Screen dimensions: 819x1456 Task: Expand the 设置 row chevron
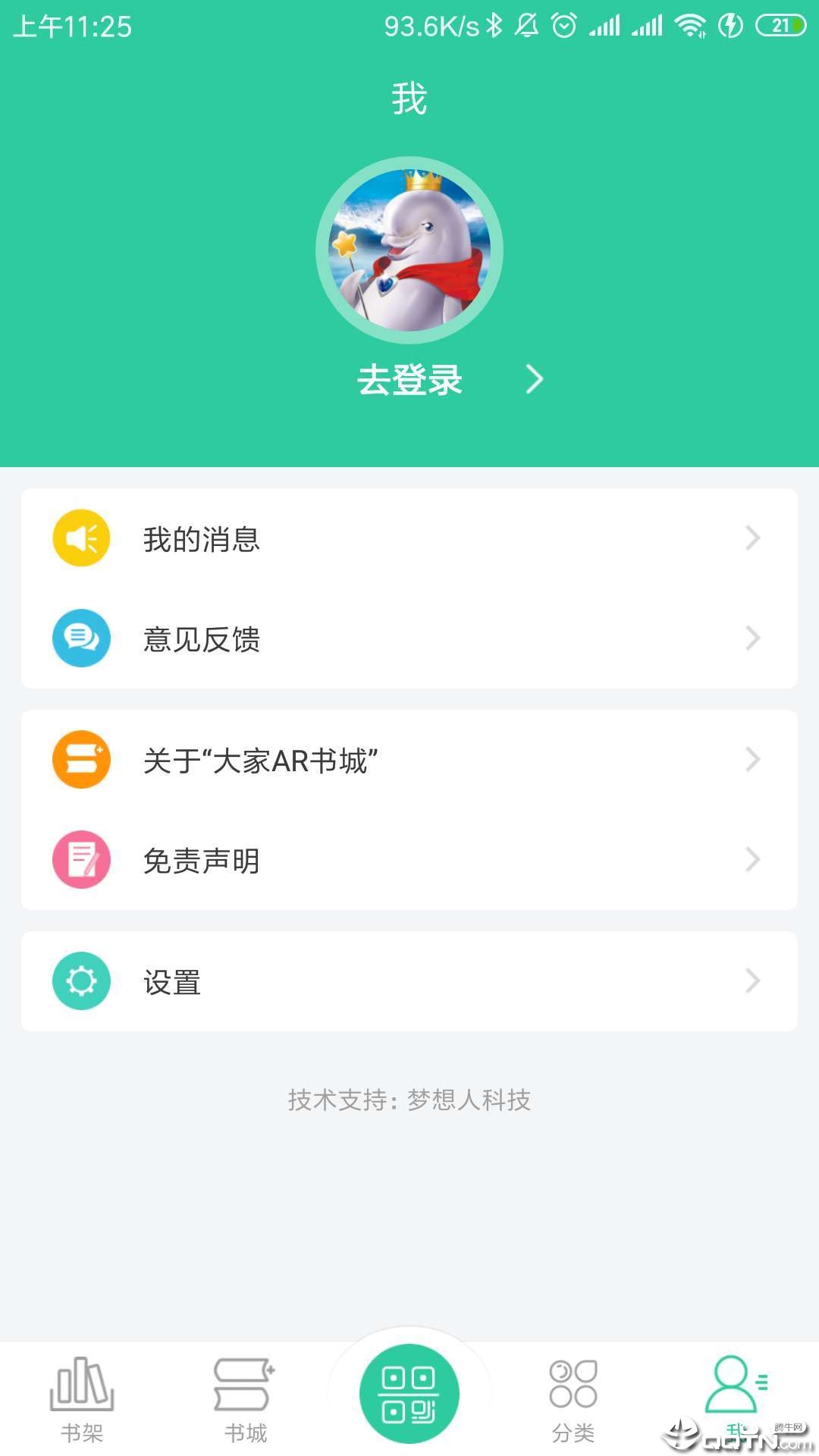coord(752,981)
